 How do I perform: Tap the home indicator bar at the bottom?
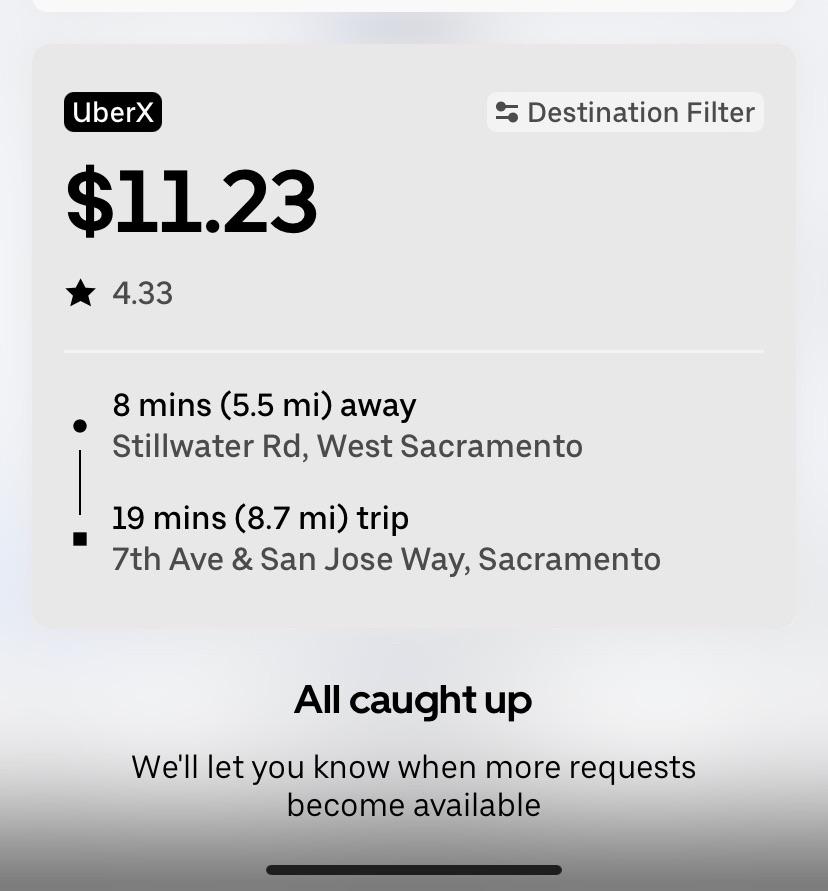pos(414,870)
